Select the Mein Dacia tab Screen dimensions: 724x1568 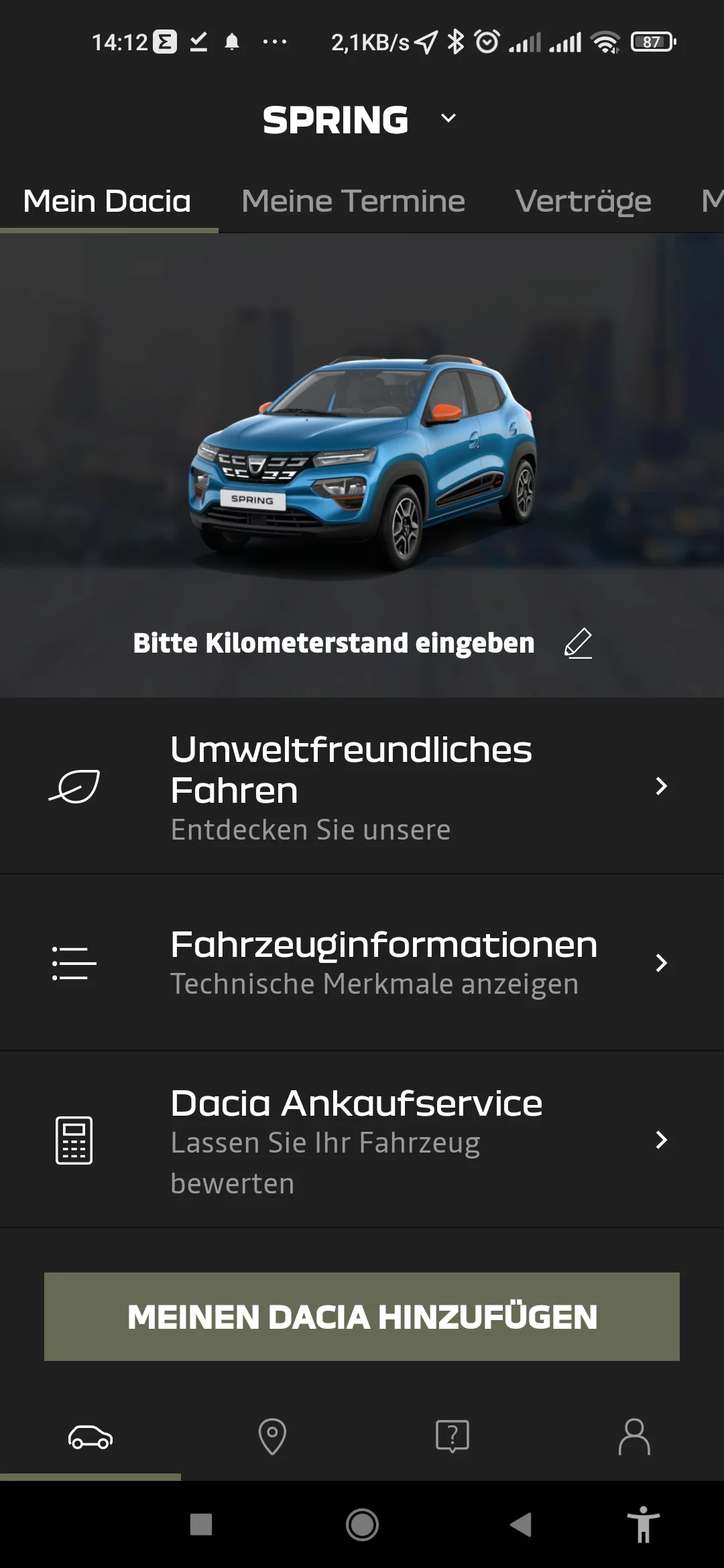(x=107, y=201)
